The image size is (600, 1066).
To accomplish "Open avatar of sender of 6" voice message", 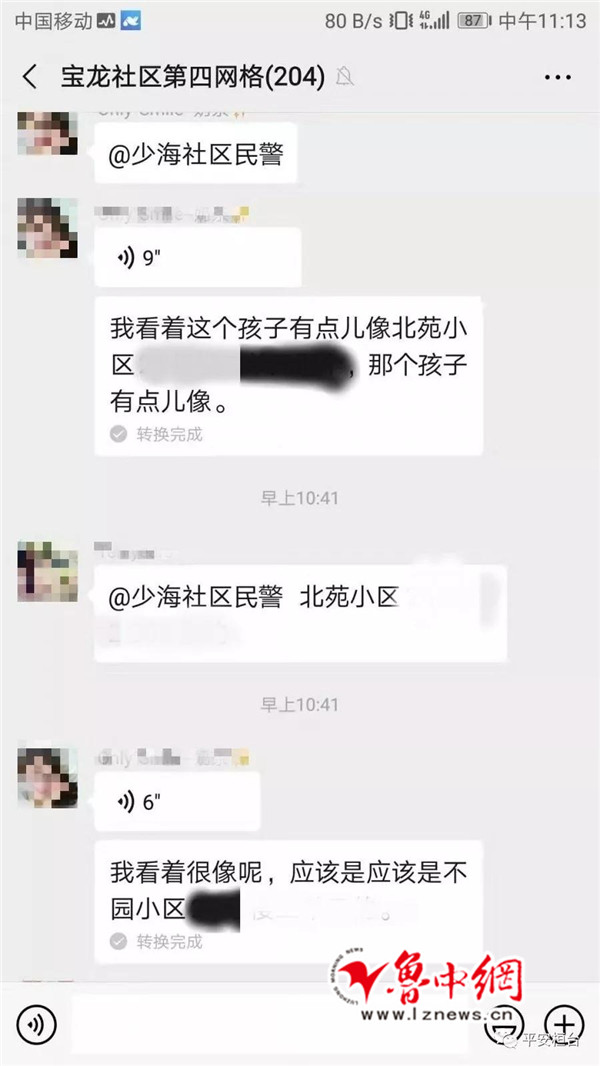I will tap(47, 776).
